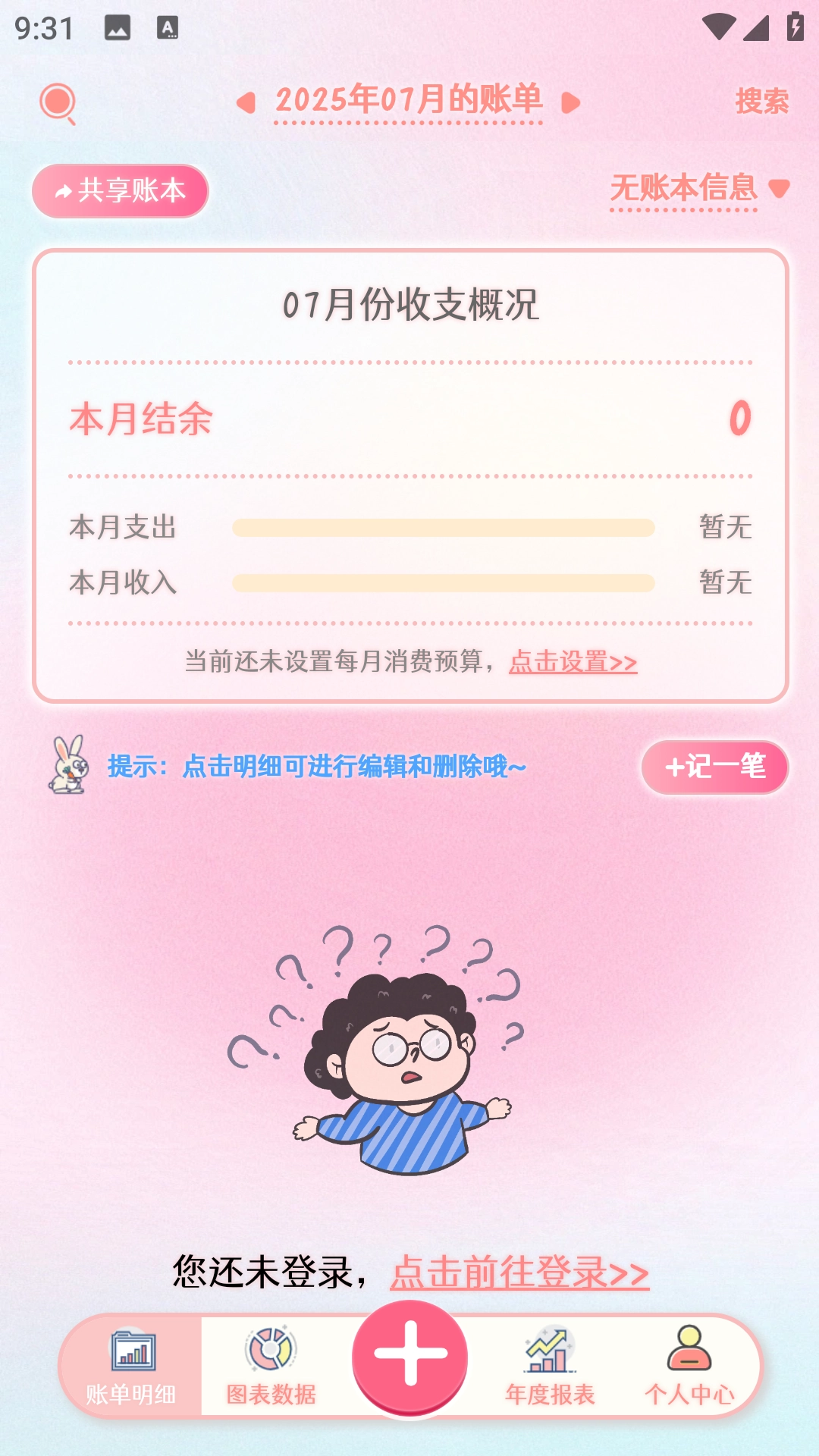Switch to the 账单明细 tab
The width and height of the screenshot is (819, 1456).
(131, 1367)
